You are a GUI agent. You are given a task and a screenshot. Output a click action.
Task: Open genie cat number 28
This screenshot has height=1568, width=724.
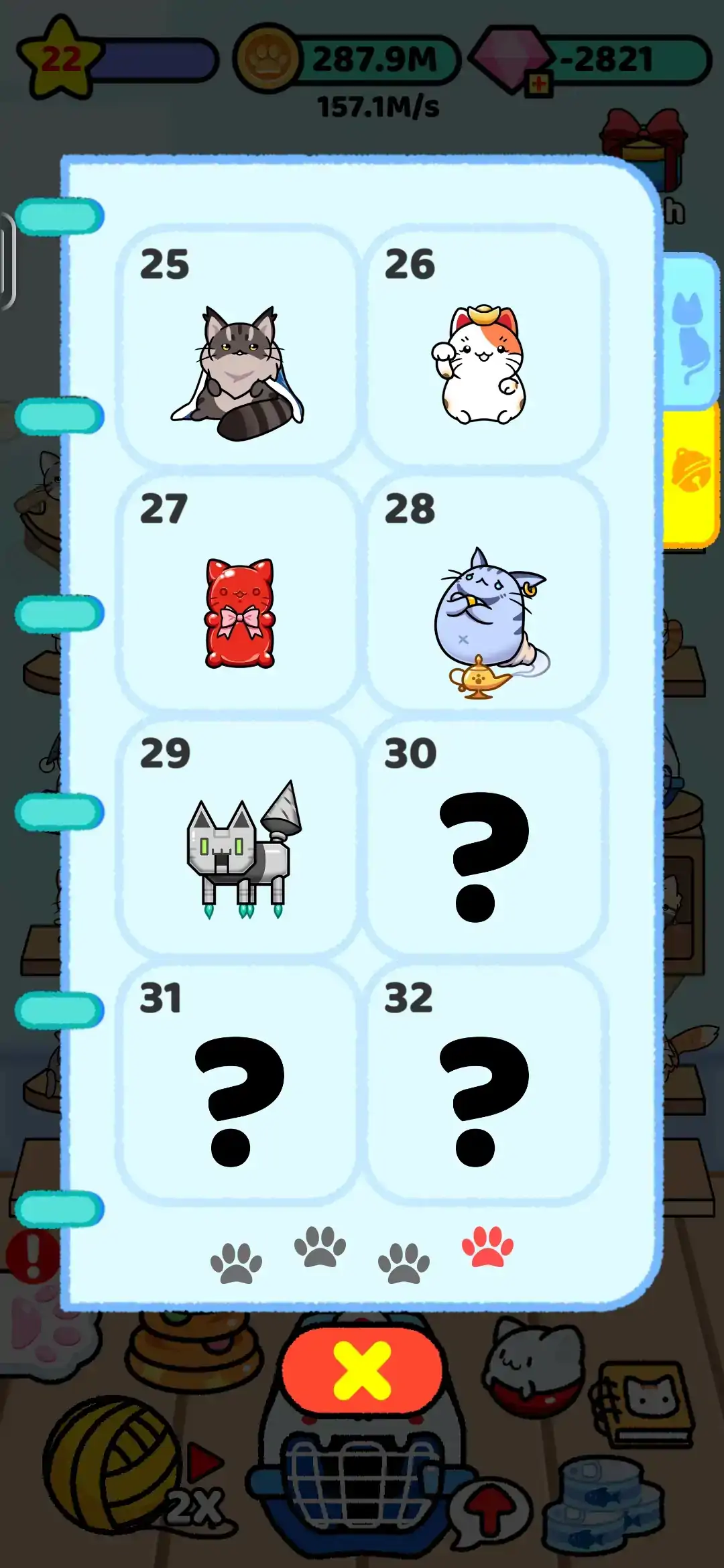pos(485,592)
